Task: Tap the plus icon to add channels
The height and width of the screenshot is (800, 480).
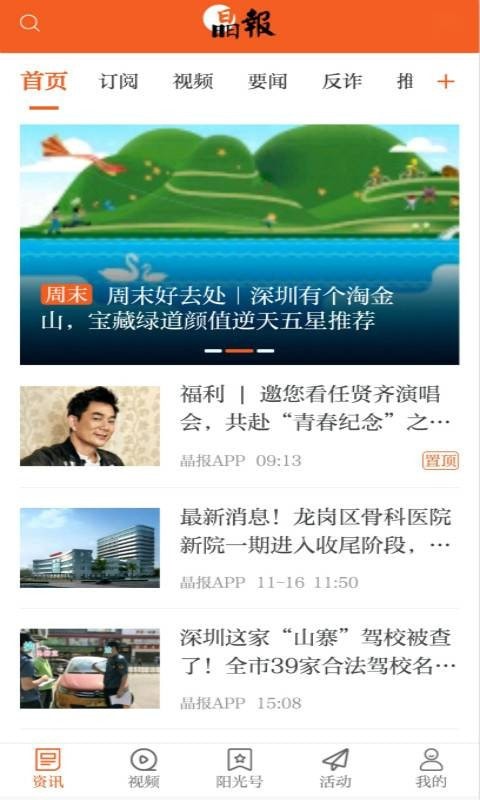Action: pos(445,82)
